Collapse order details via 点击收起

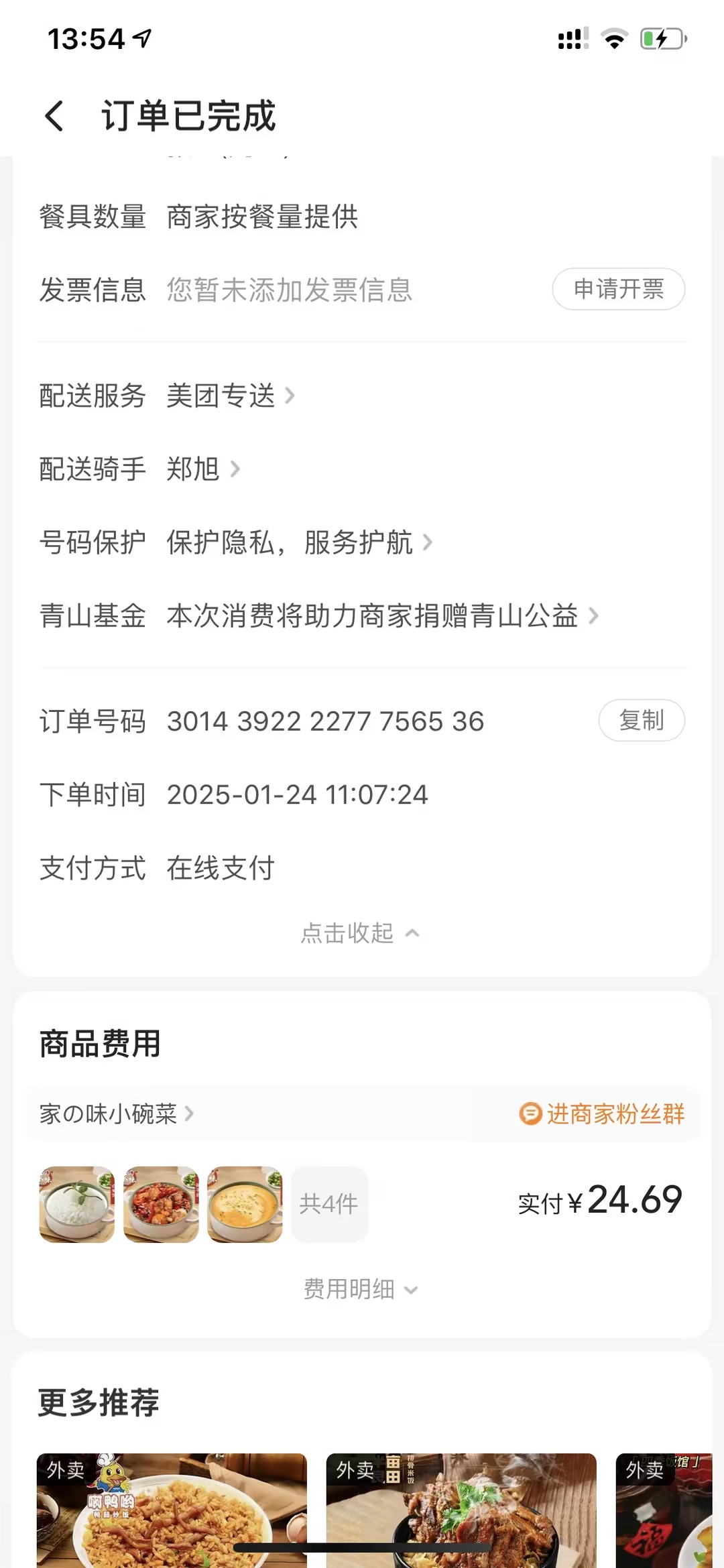[x=361, y=933]
